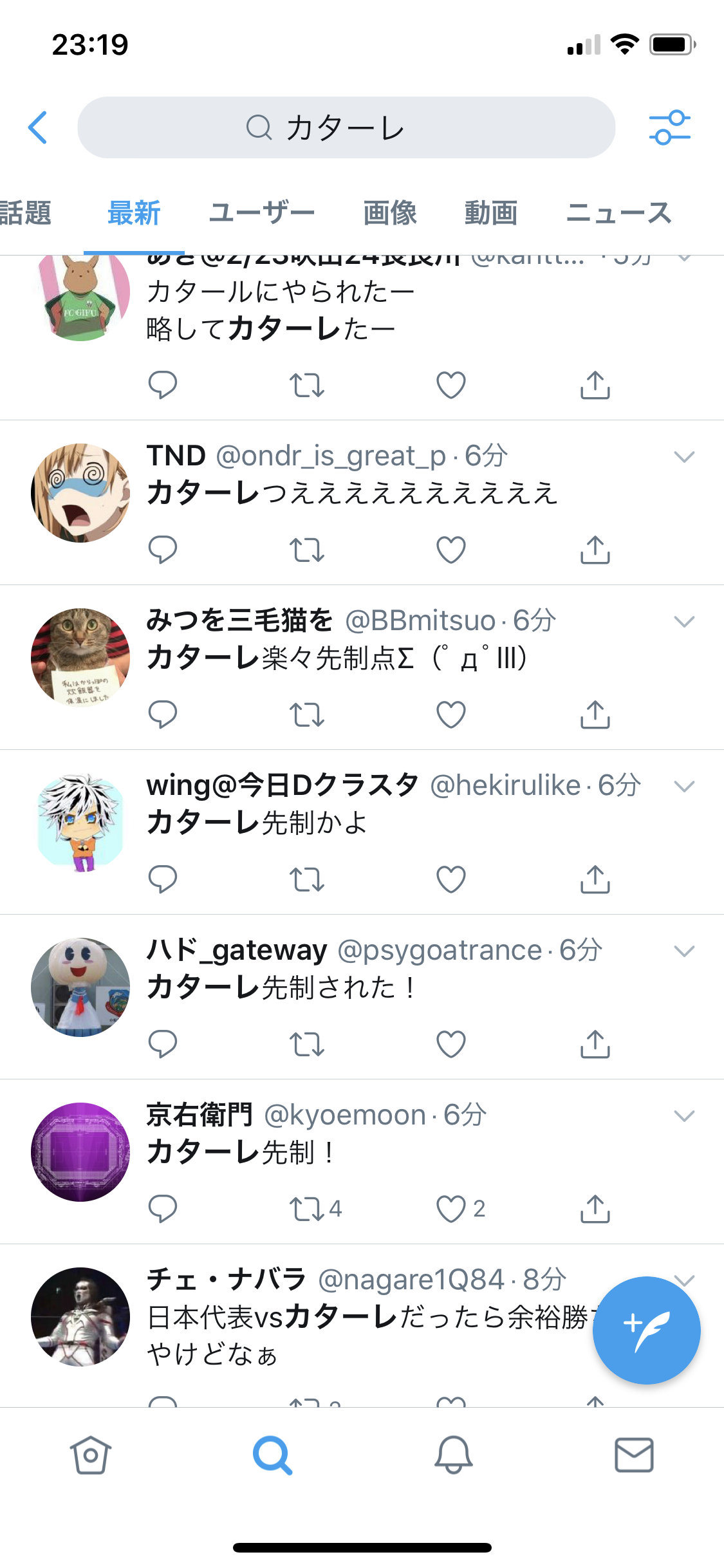724x1568 pixels.
Task: Open TND's profile picture
Action: click(x=80, y=493)
